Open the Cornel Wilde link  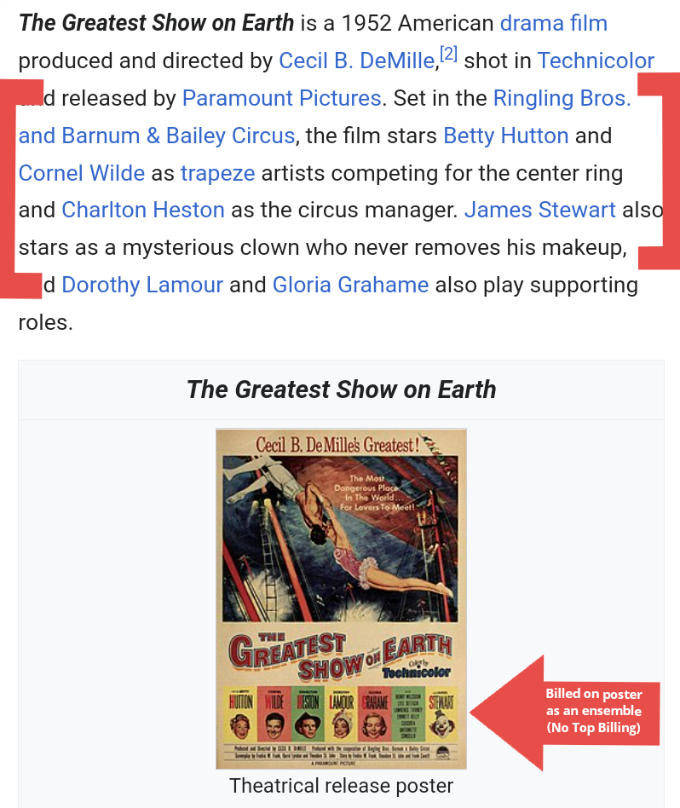coord(82,173)
